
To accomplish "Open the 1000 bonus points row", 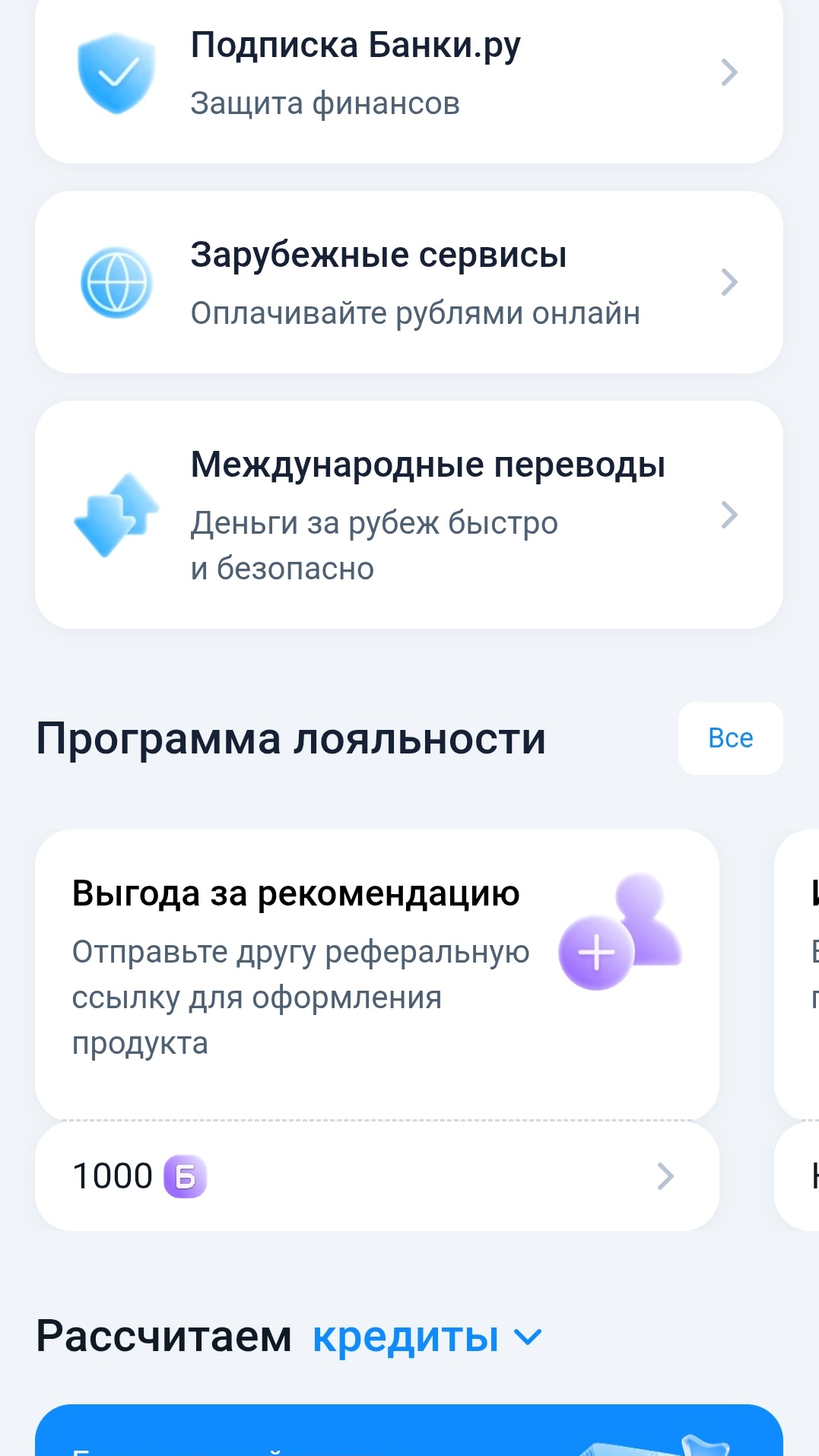I will [376, 1176].
